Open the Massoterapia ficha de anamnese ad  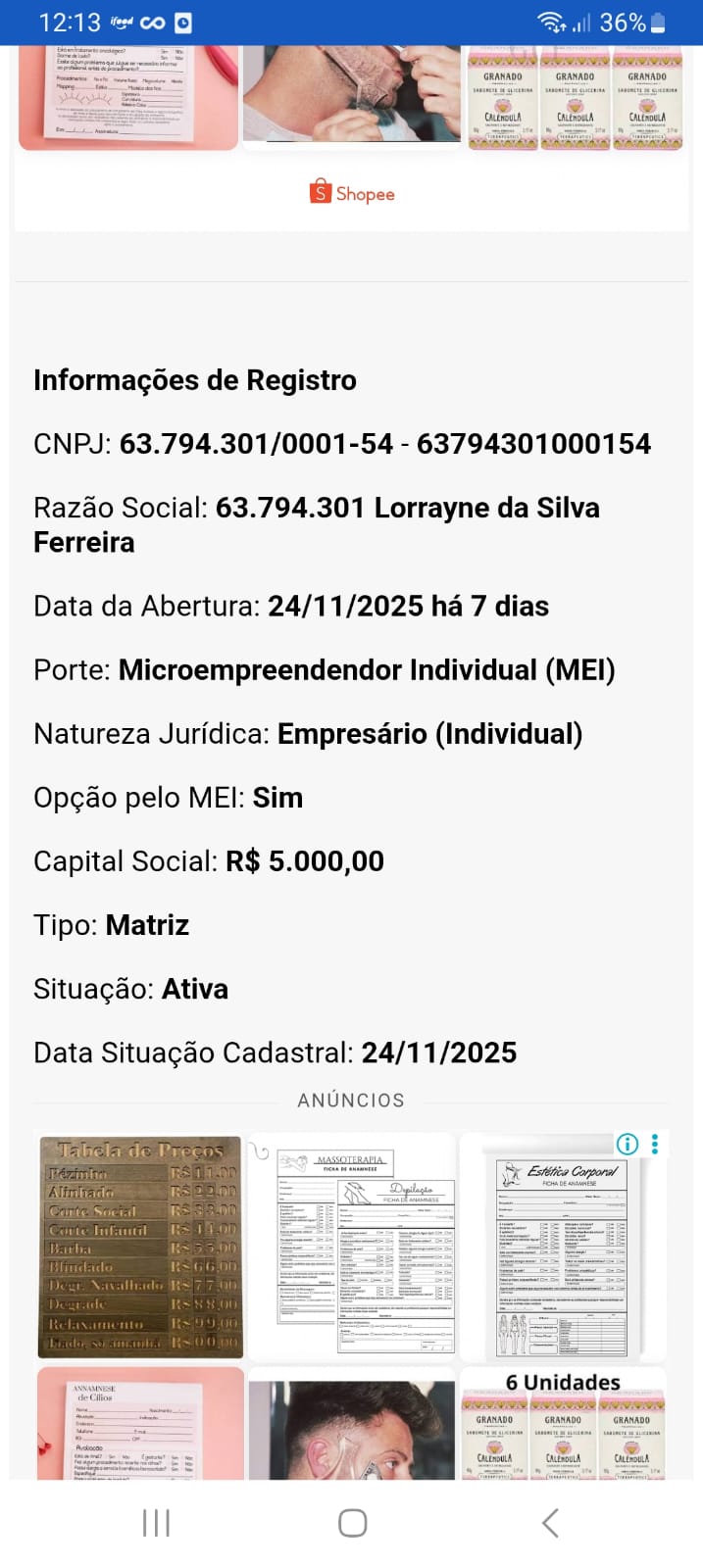tap(351, 1247)
